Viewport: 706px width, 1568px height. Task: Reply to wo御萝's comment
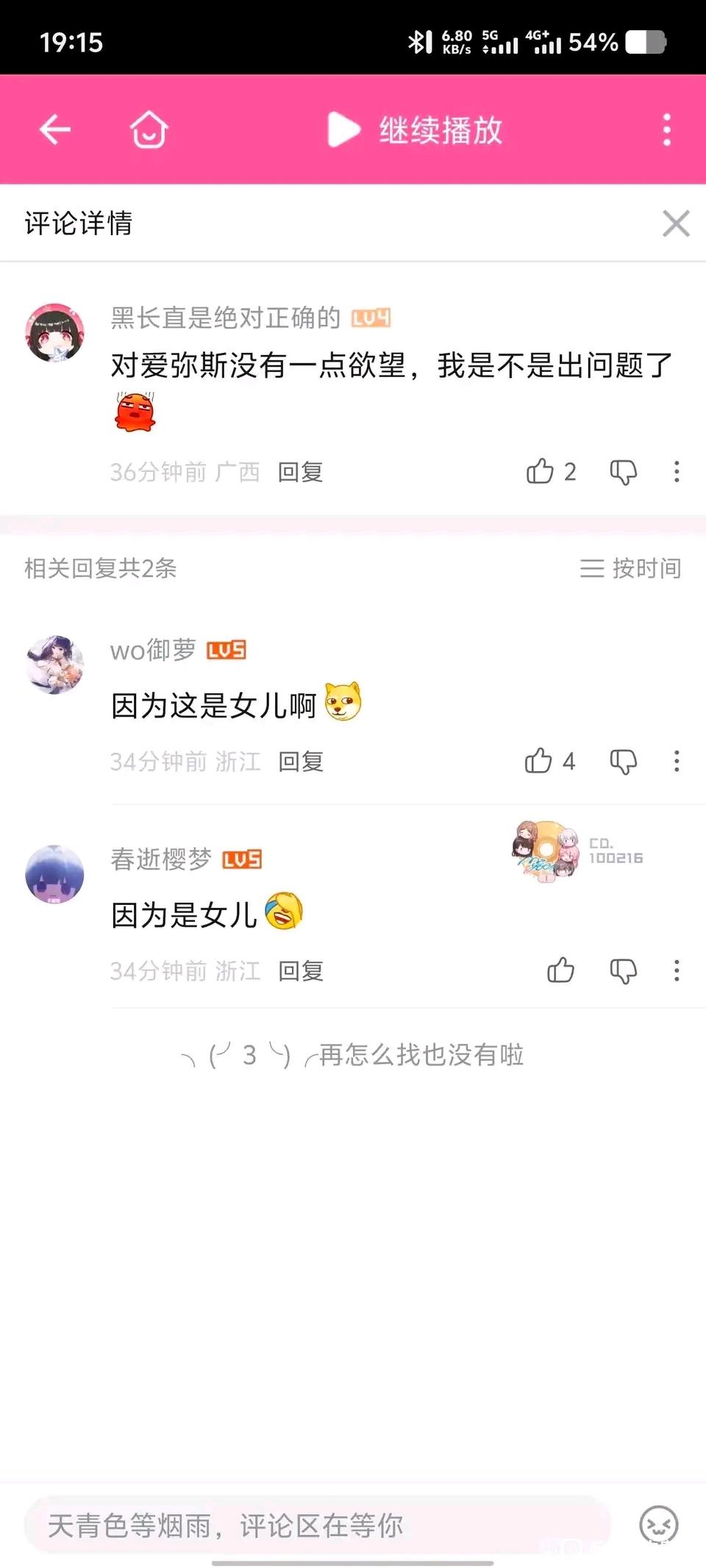[x=300, y=762]
